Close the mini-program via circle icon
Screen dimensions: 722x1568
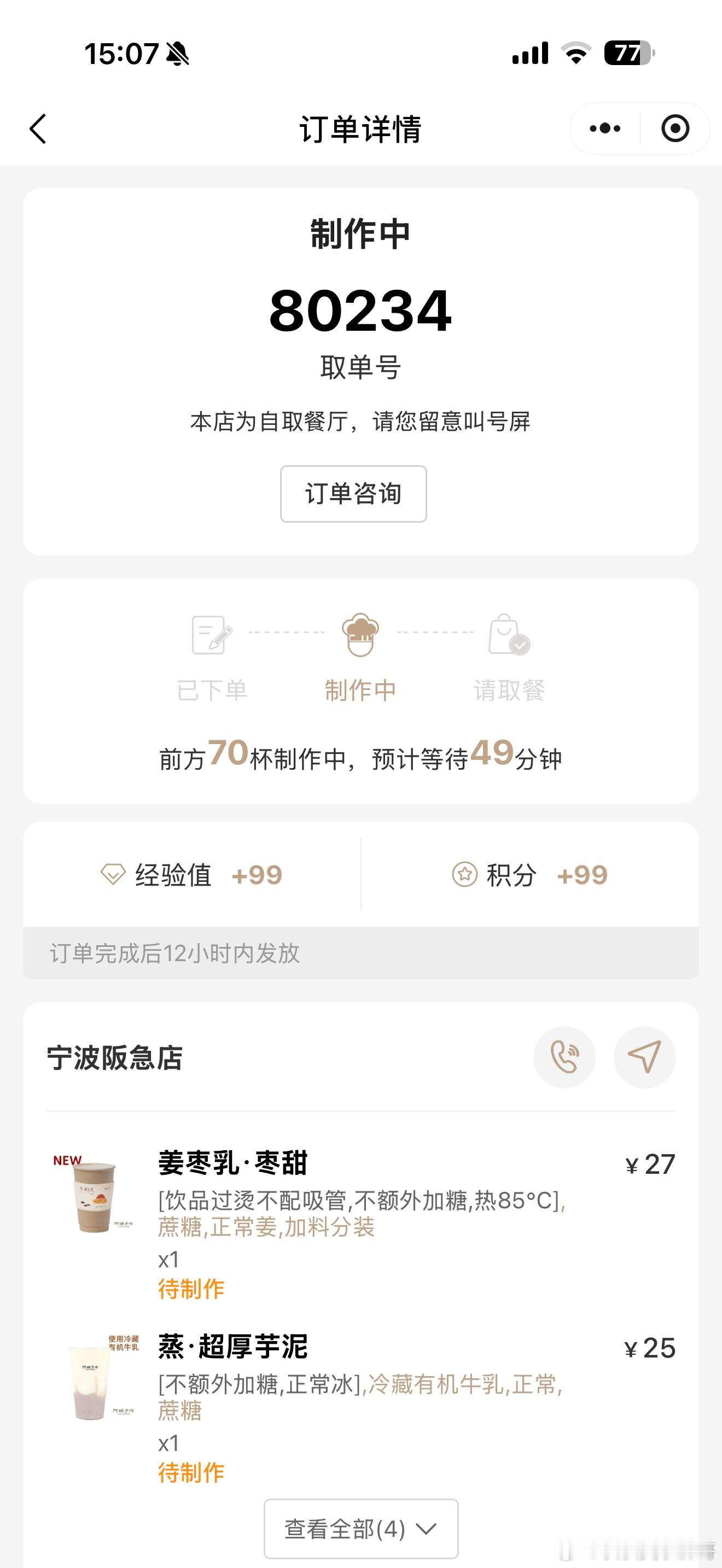[x=675, y=128]
